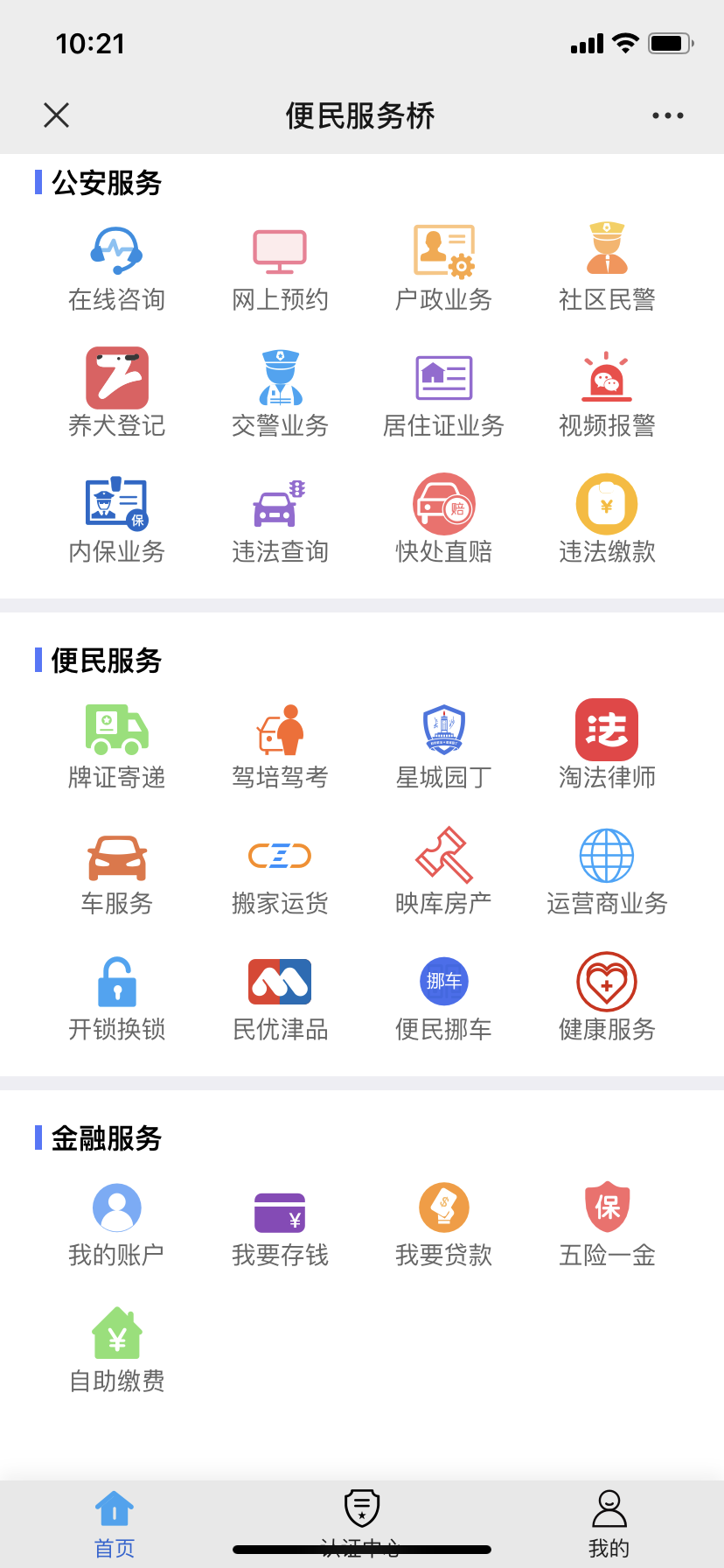Open the three-dot overflow menu
Screen dimensions: 724x1568
point(668,115)
